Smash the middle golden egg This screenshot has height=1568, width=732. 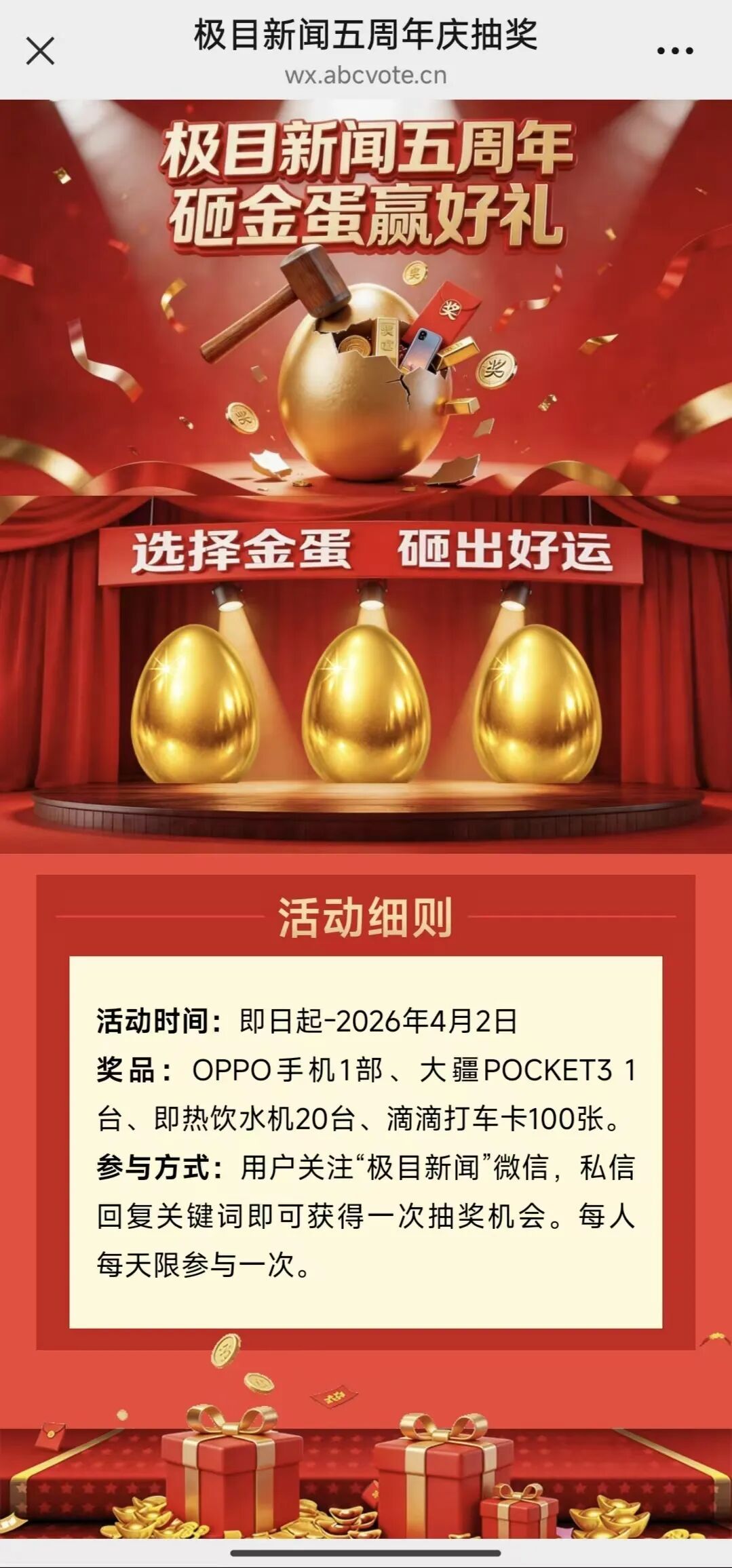coord(366,705)
